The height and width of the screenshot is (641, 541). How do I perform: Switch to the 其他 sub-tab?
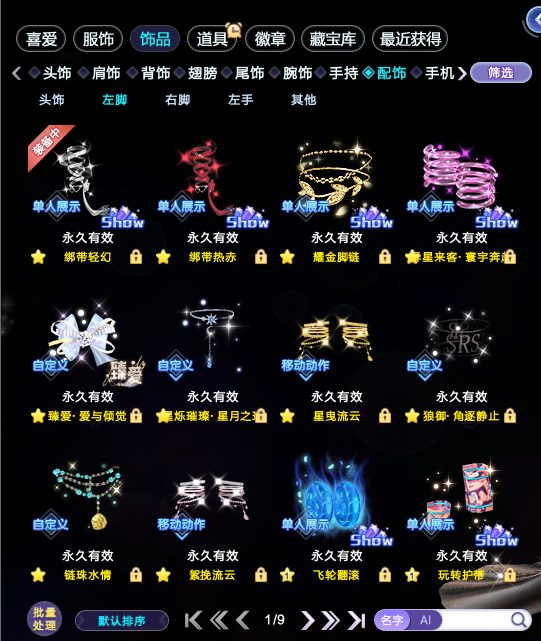point(303,99)
